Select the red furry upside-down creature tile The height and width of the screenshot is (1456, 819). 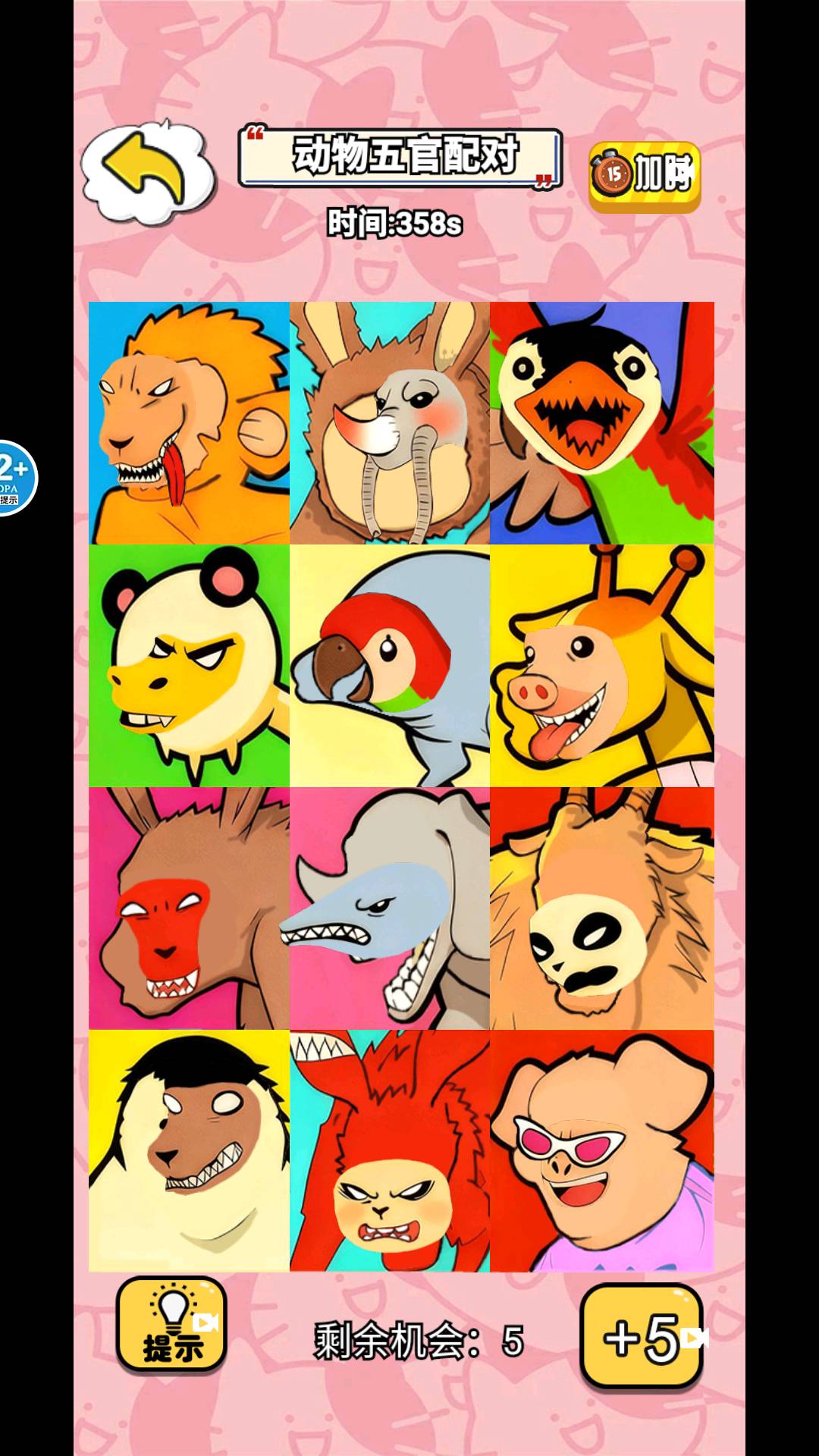click(390, 1150)
